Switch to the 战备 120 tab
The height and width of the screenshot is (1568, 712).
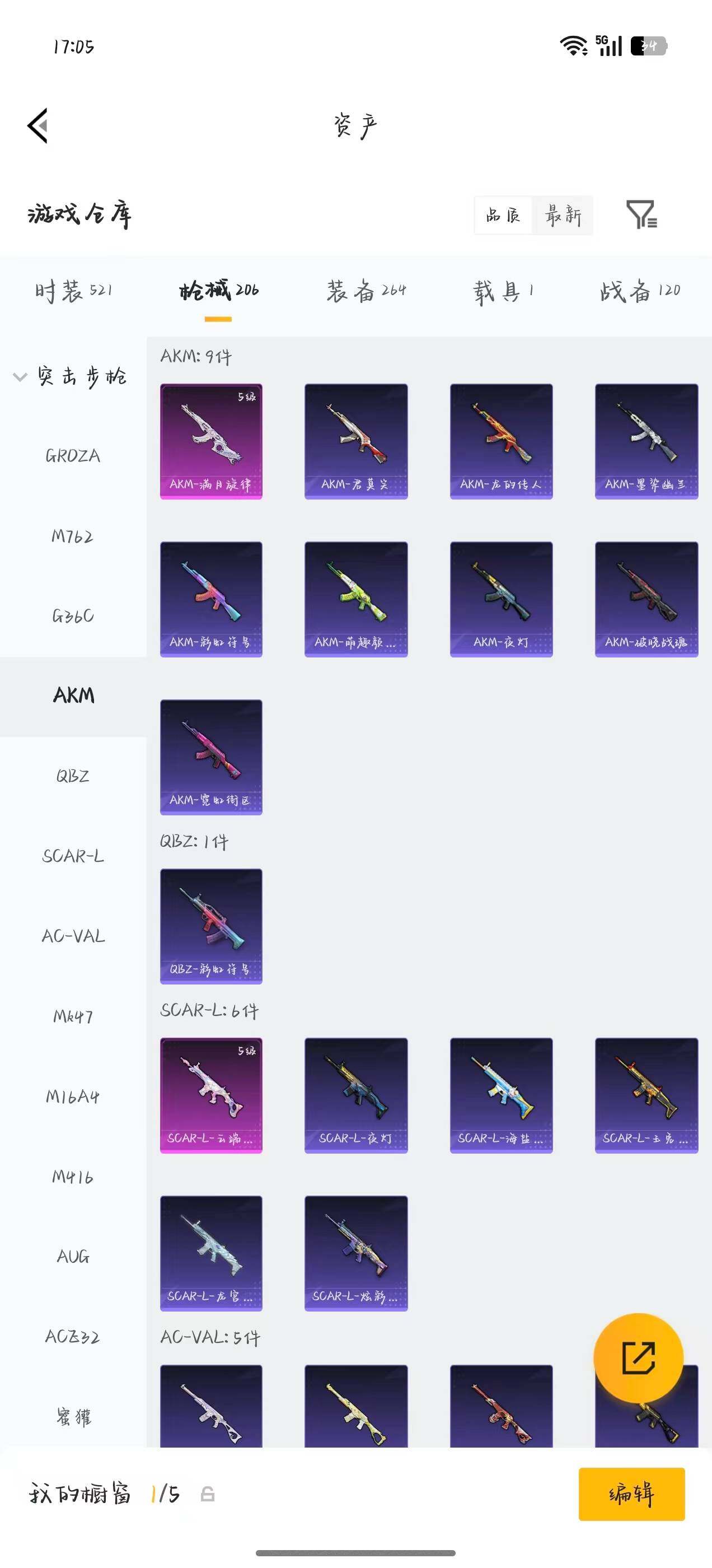point(640,291)
